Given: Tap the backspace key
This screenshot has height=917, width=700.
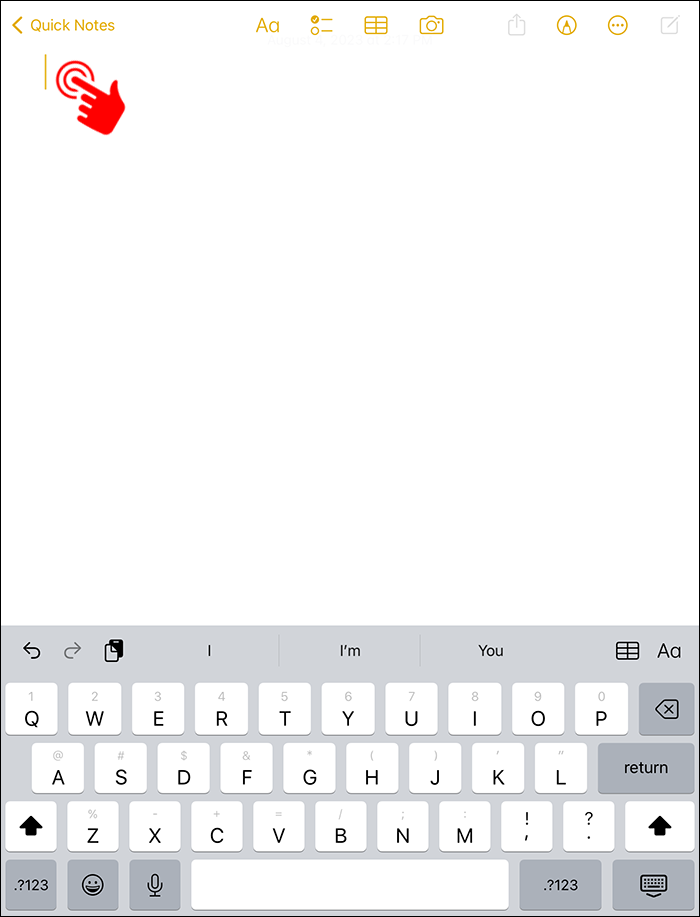Looking at the screenshot, I should tap(665, 709).
